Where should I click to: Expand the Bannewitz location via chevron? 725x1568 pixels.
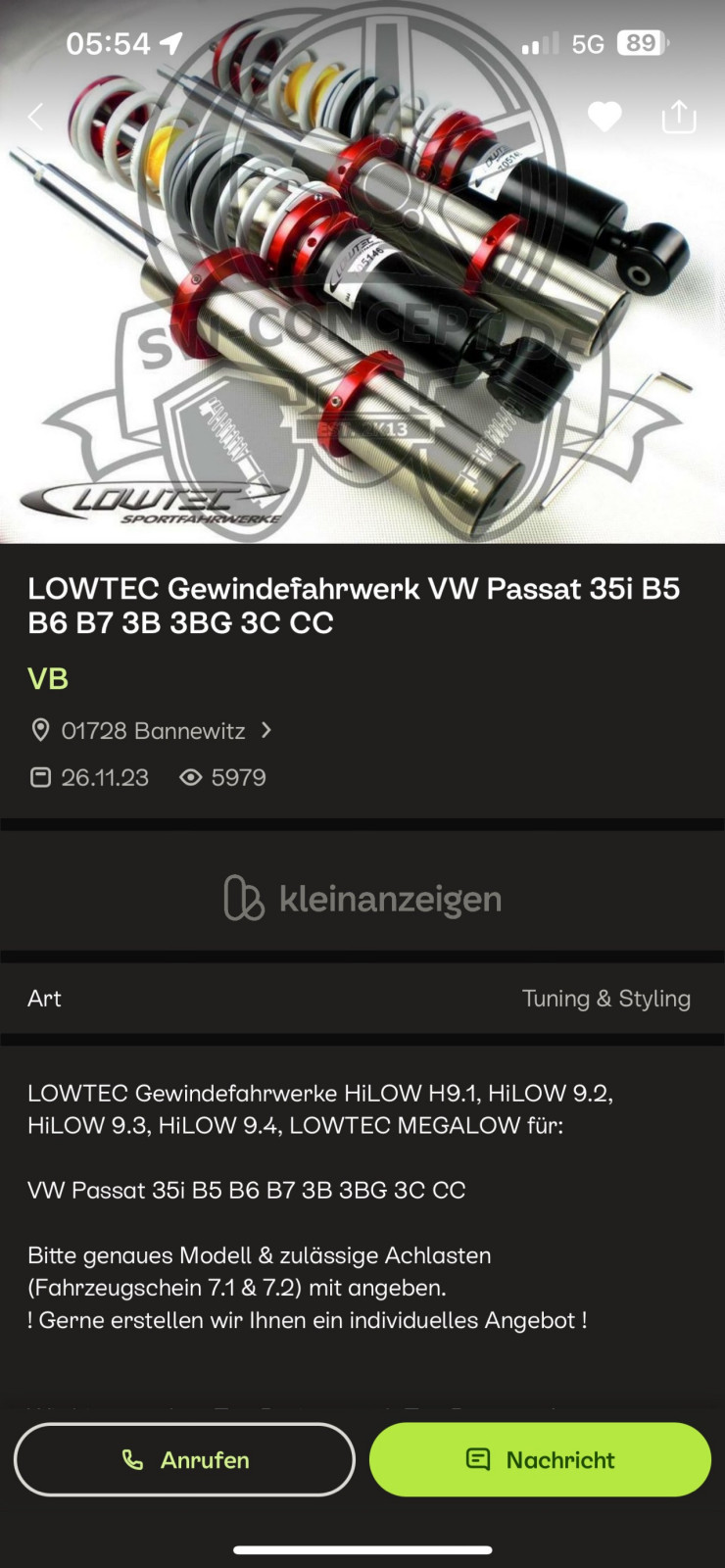click(266, 730)
